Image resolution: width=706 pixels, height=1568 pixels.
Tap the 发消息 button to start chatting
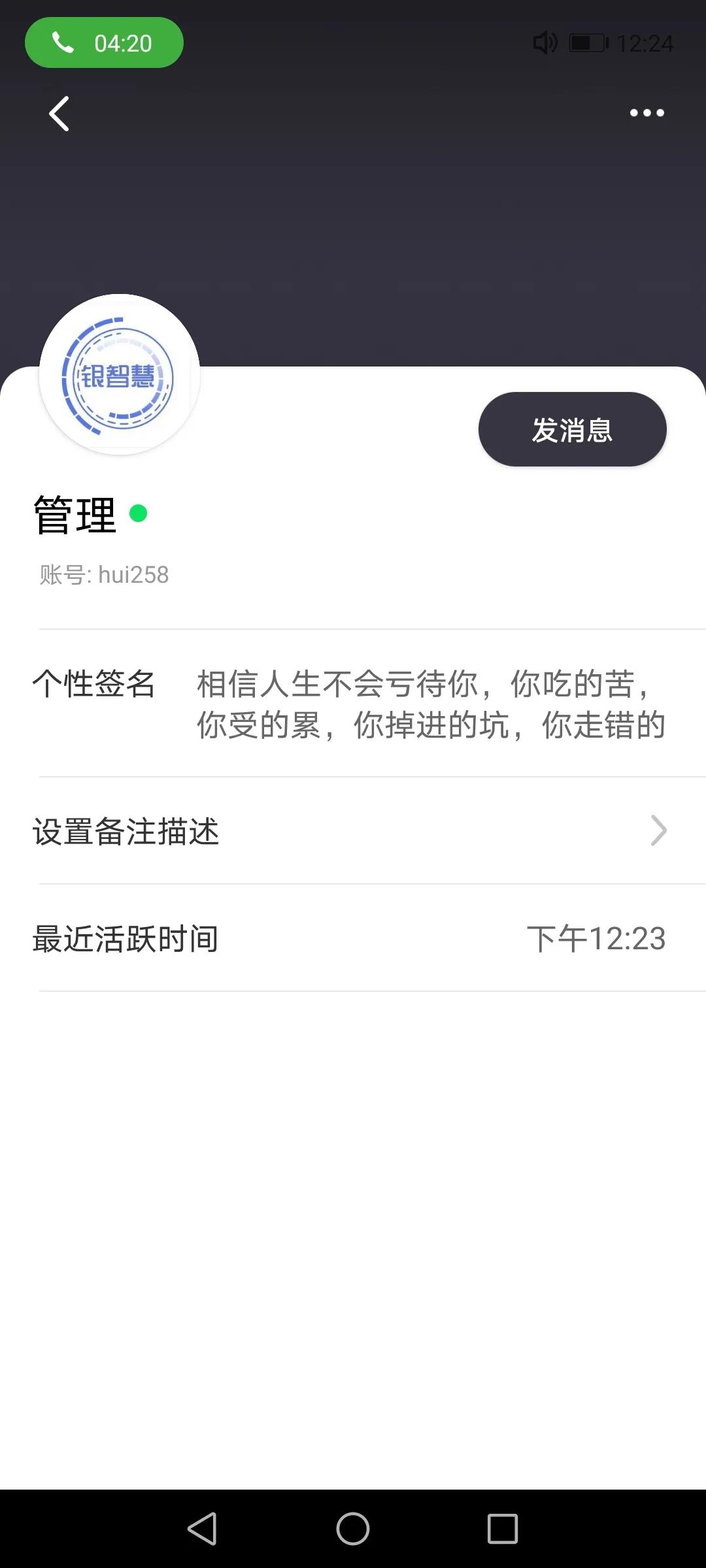(572, 429)
